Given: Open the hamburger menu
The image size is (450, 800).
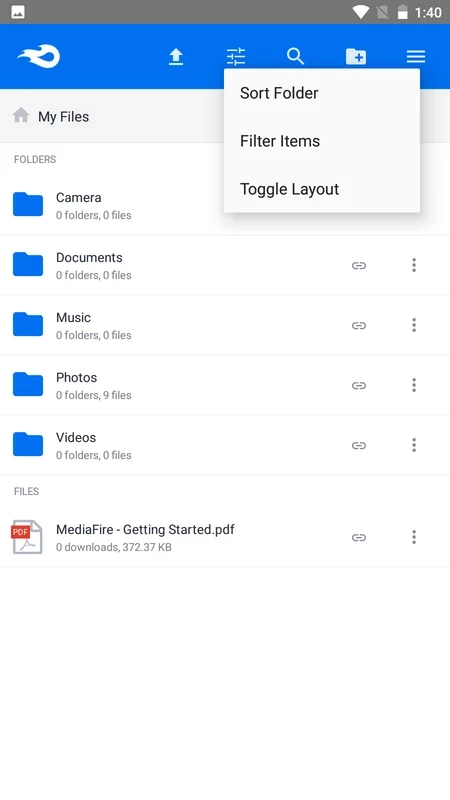Looking at the screenshot, I should [416, 57].
